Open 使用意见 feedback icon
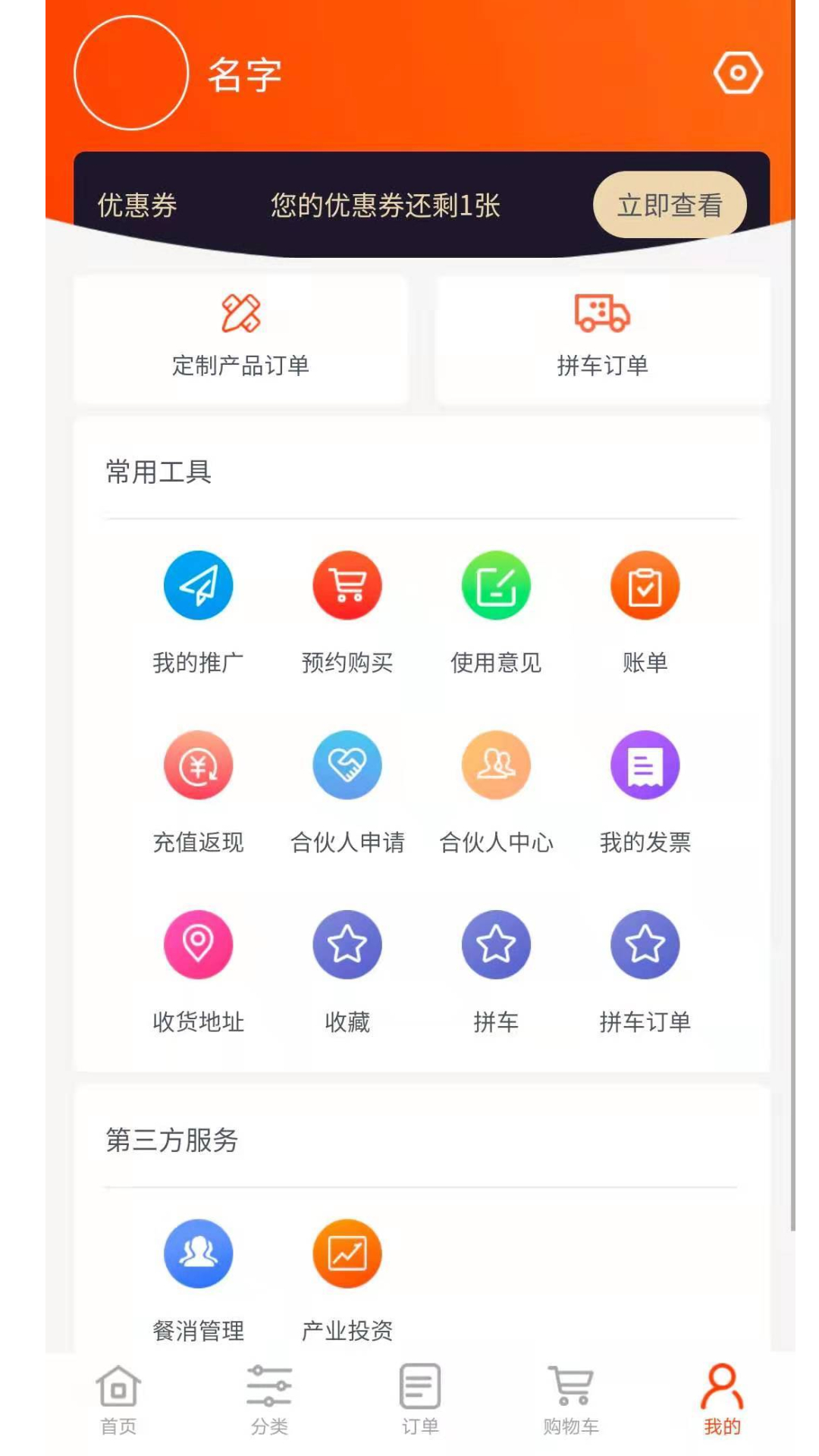 tap(495, 585)
